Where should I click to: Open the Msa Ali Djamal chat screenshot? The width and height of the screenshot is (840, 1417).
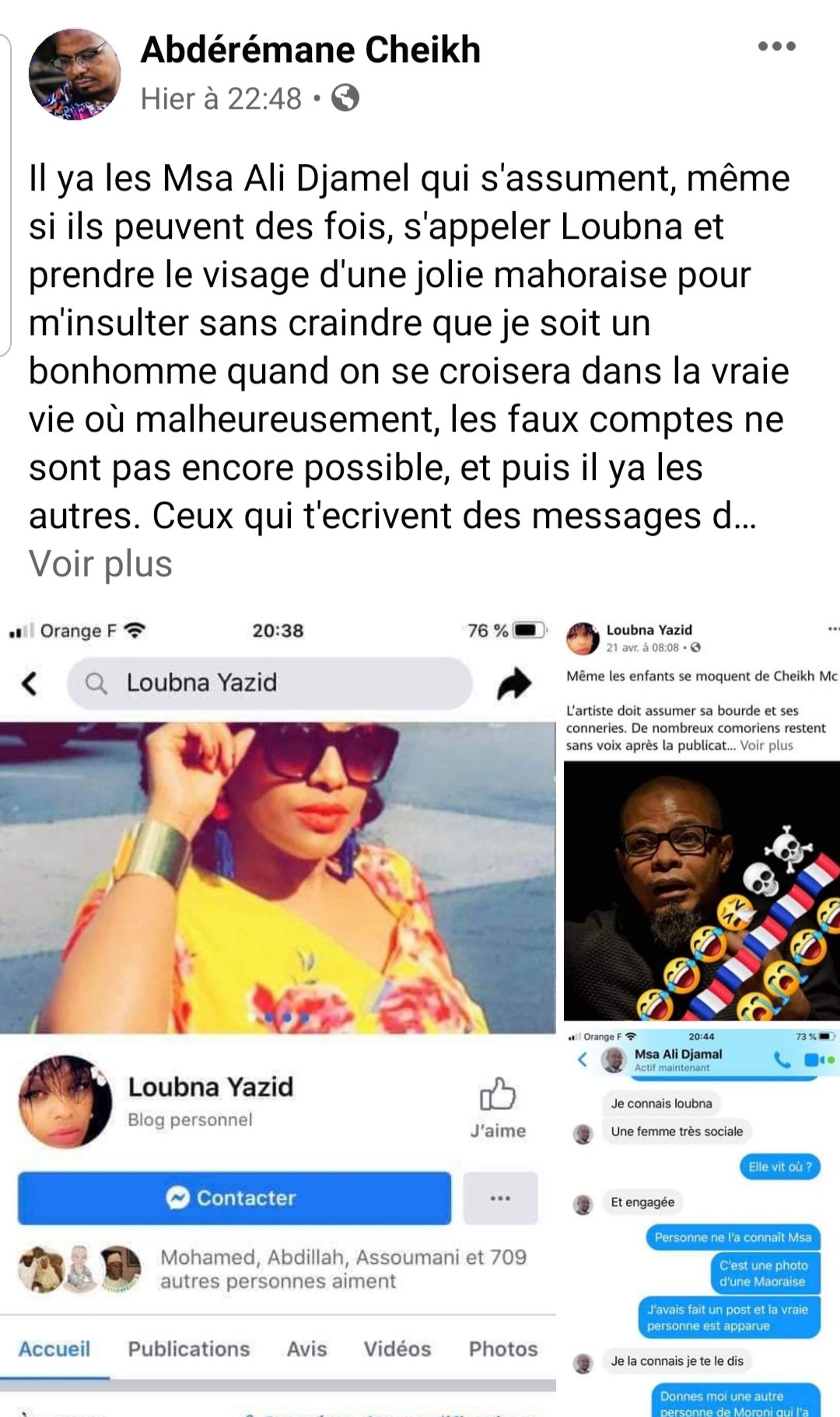pos(702,1221)
